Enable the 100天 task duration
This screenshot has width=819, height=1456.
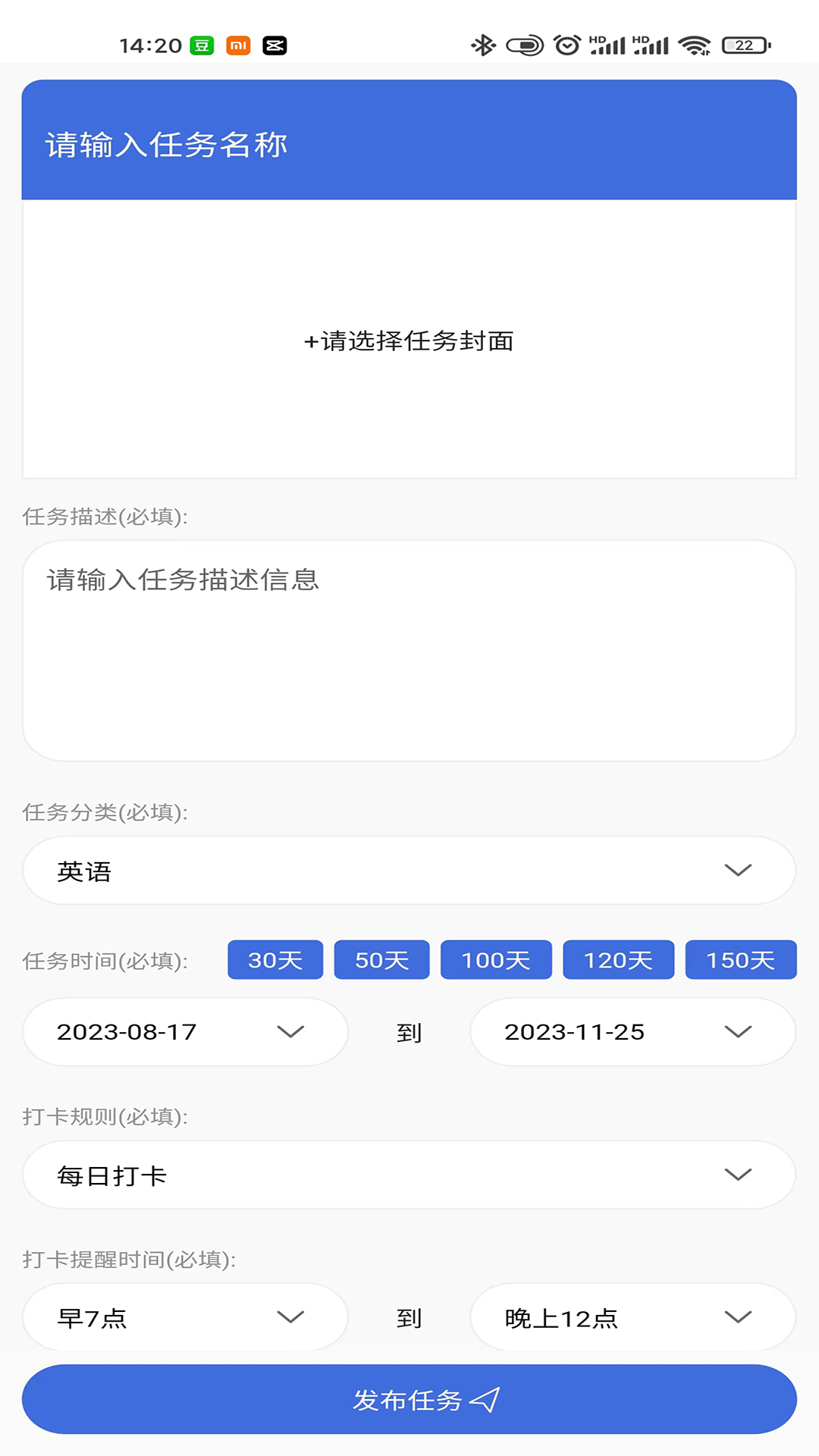click(496, 959)
